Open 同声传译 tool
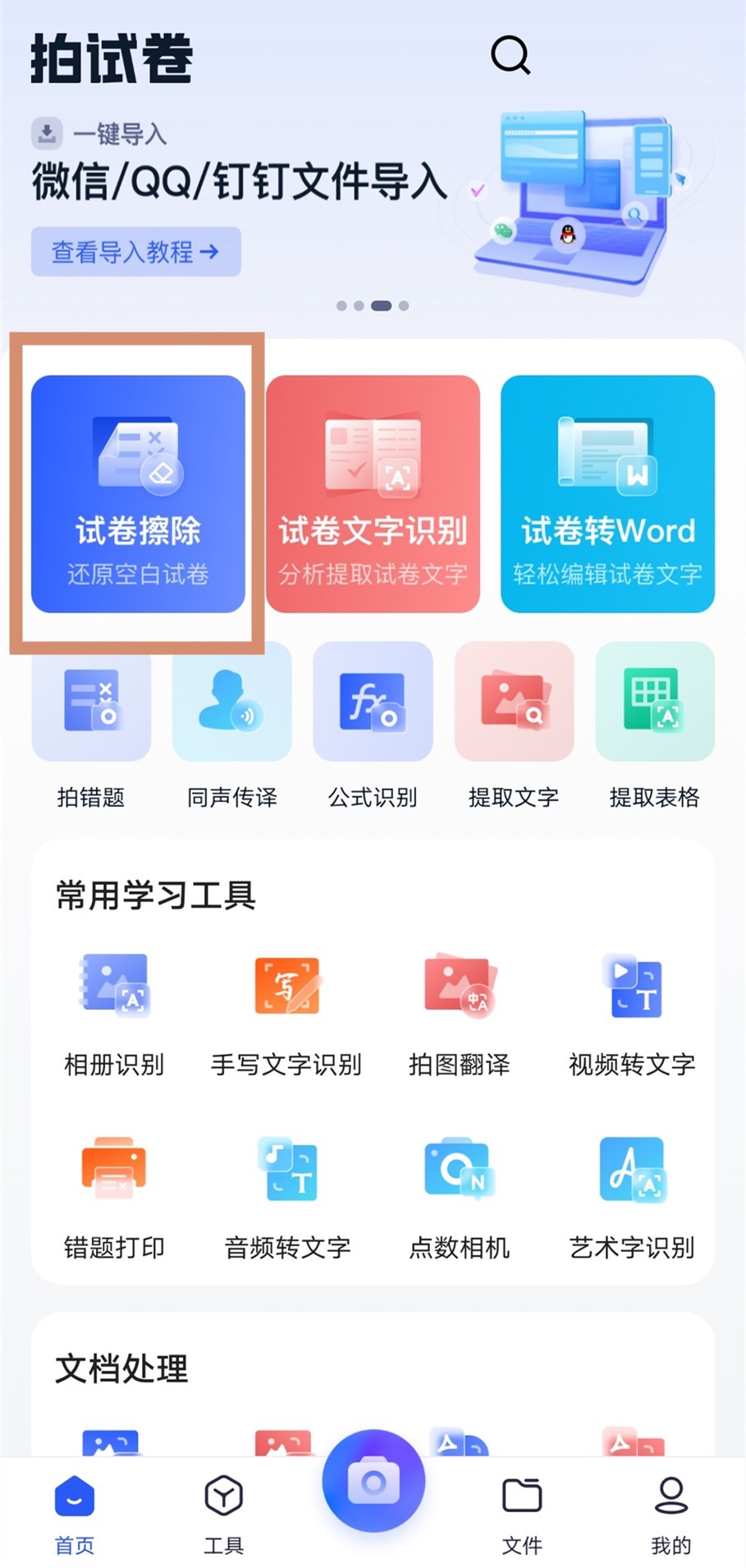The height and width of the screenshot is (1568, 746). pyautogui.click(x=232, y=722)
